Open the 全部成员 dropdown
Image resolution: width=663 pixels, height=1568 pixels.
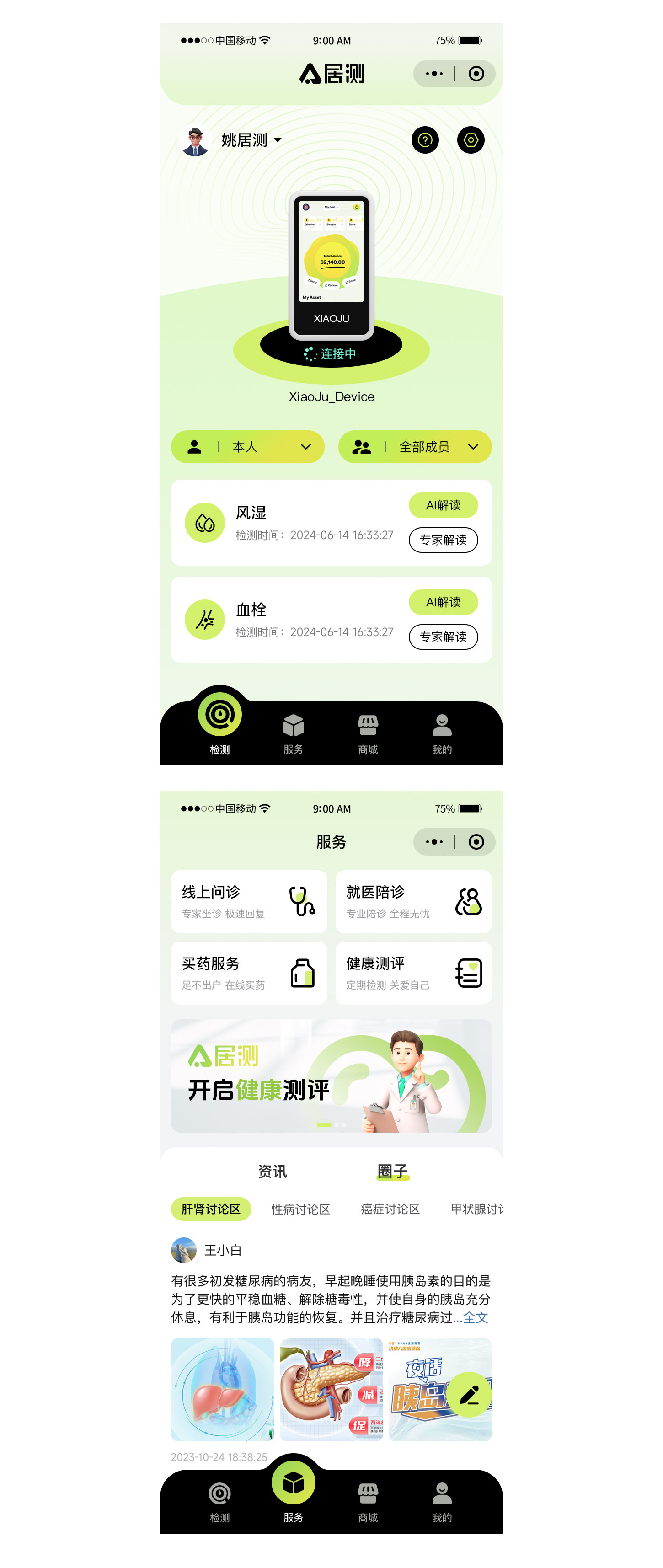[415, 447]
